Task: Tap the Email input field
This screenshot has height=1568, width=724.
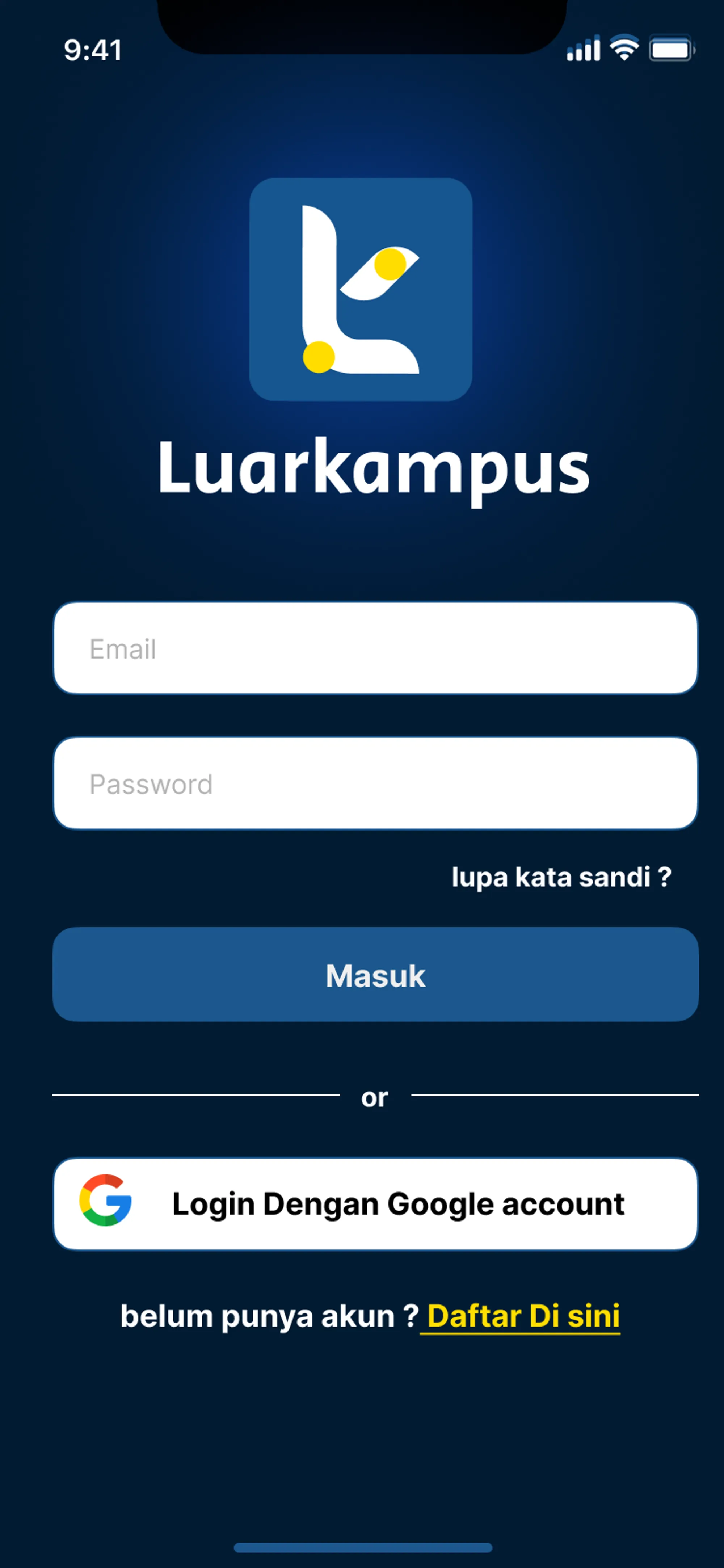Action: pos(375,648)
